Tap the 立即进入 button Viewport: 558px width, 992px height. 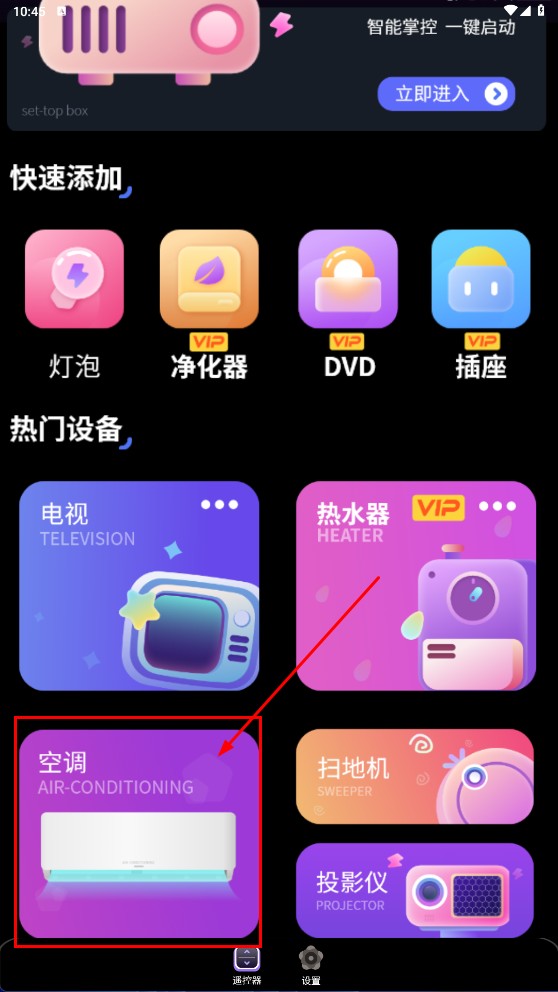coord(446,94)
